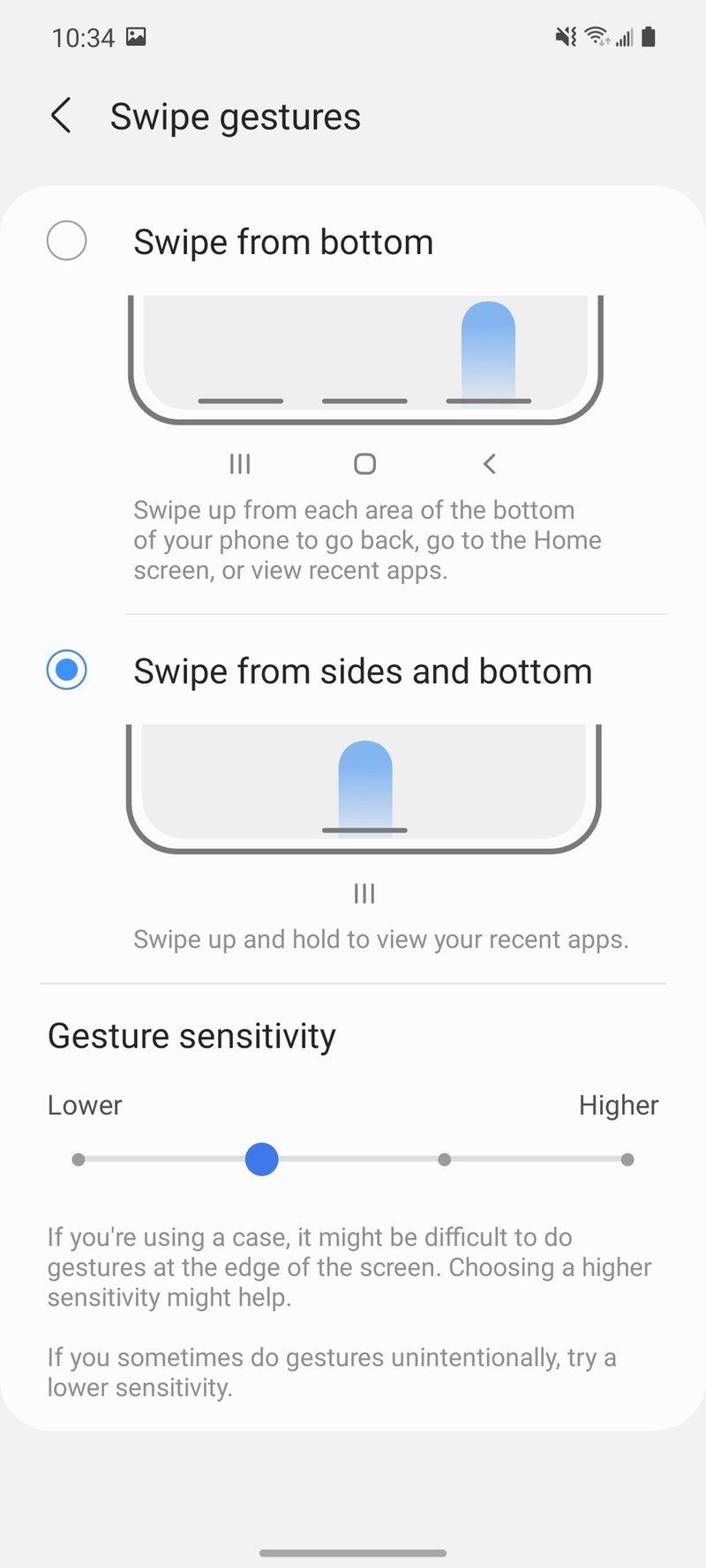Tap the back chevron beside Swipe gestures
The height and width of the screenshot is (1568, 706).
click(x=60, y=116)
